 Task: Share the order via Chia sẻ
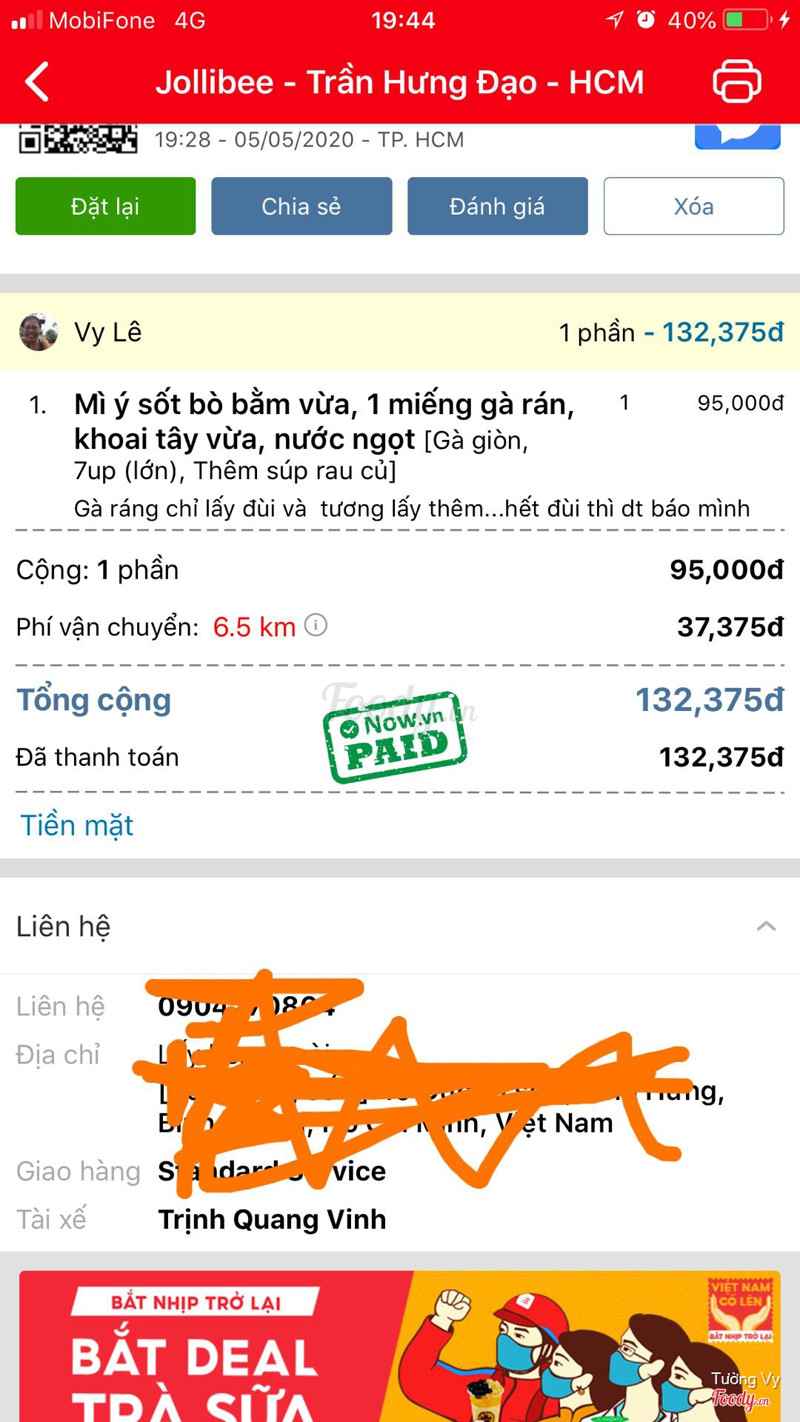tap(301, 206)
